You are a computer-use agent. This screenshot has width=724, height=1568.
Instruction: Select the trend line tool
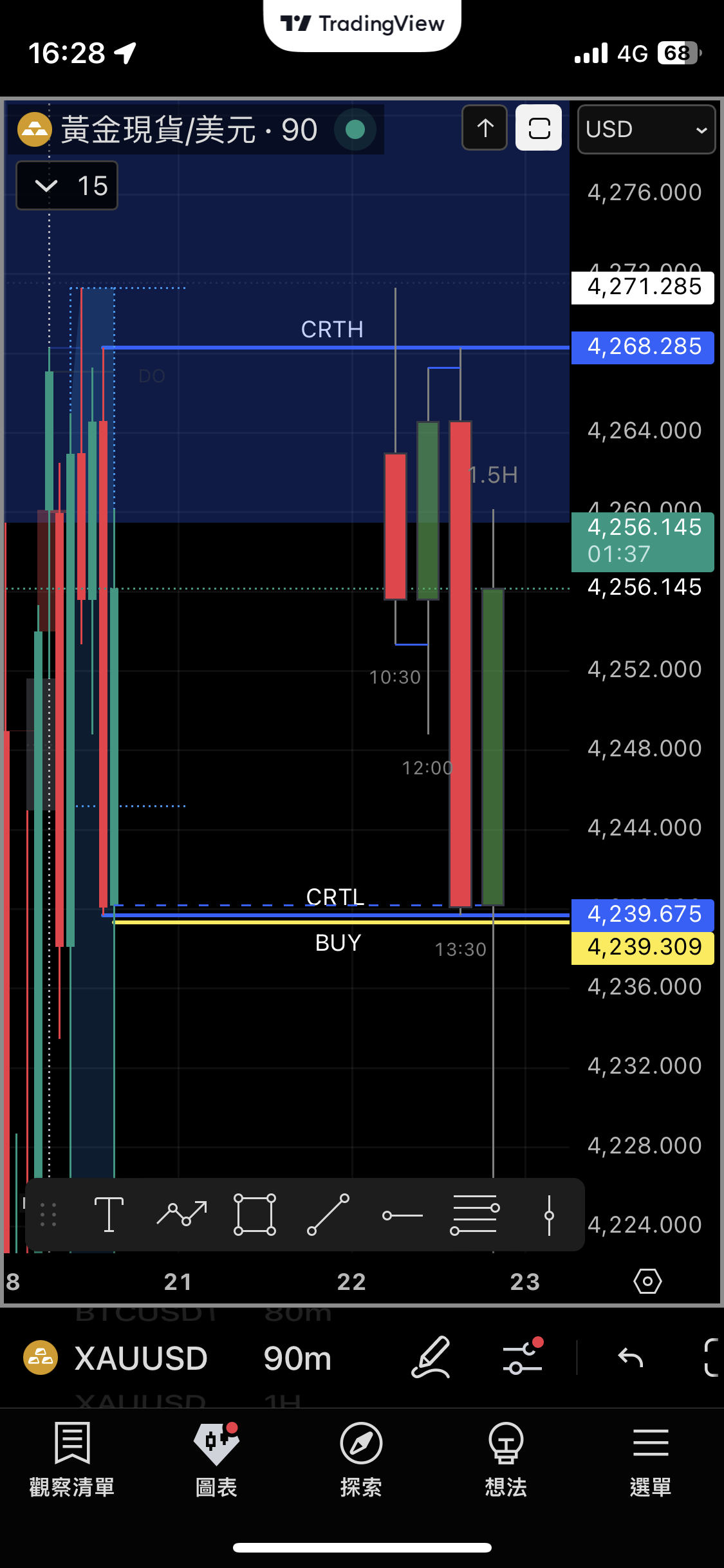tap(328, 1215)
